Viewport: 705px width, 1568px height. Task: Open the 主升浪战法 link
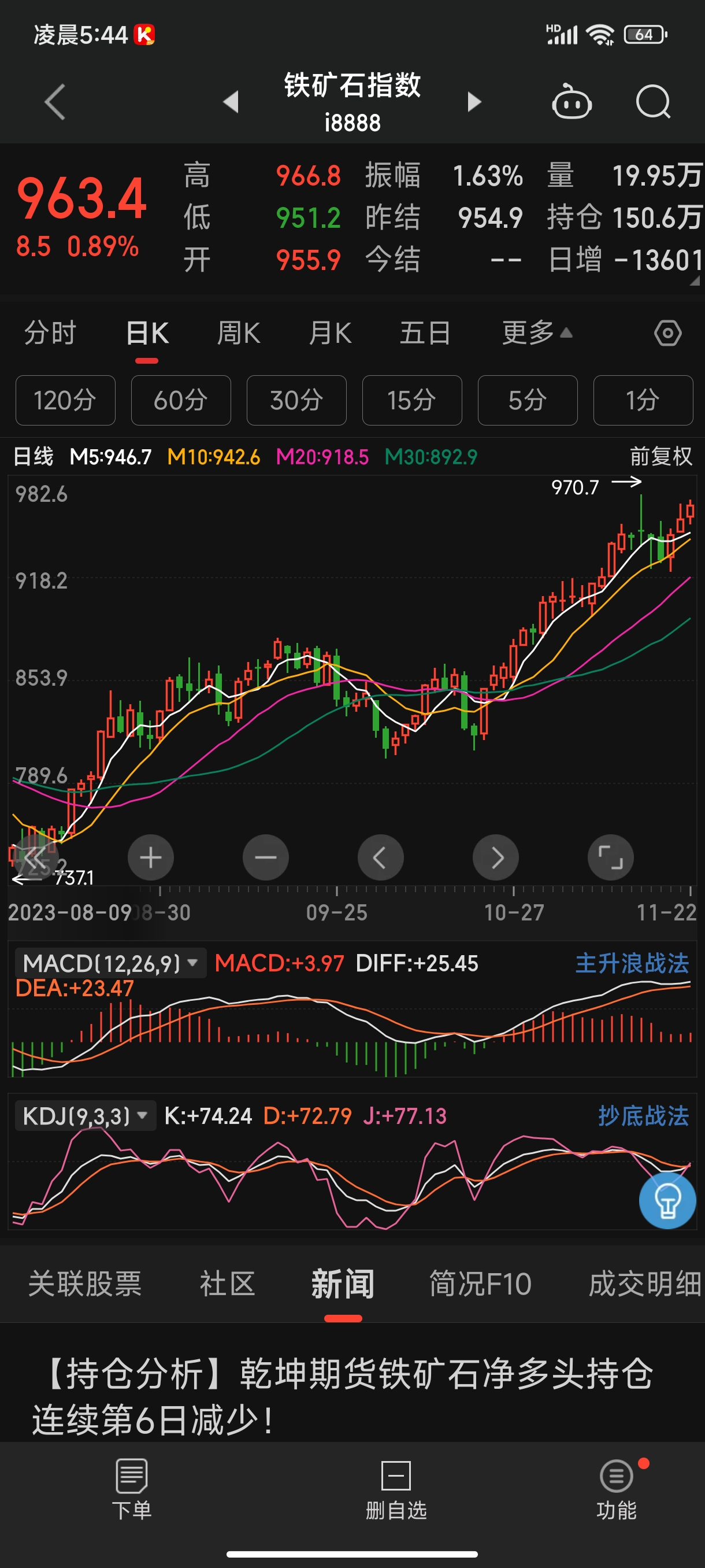click(632, 963)
